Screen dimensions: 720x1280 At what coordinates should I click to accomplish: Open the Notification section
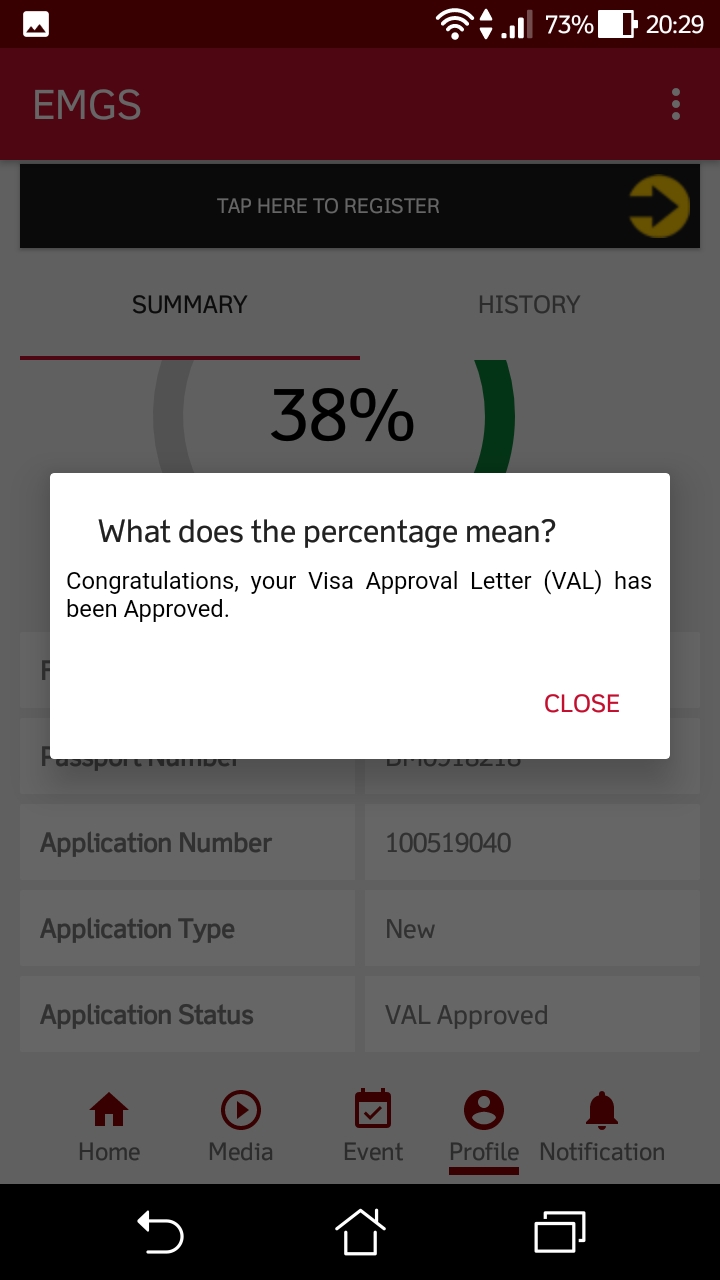pos(602,1127)
